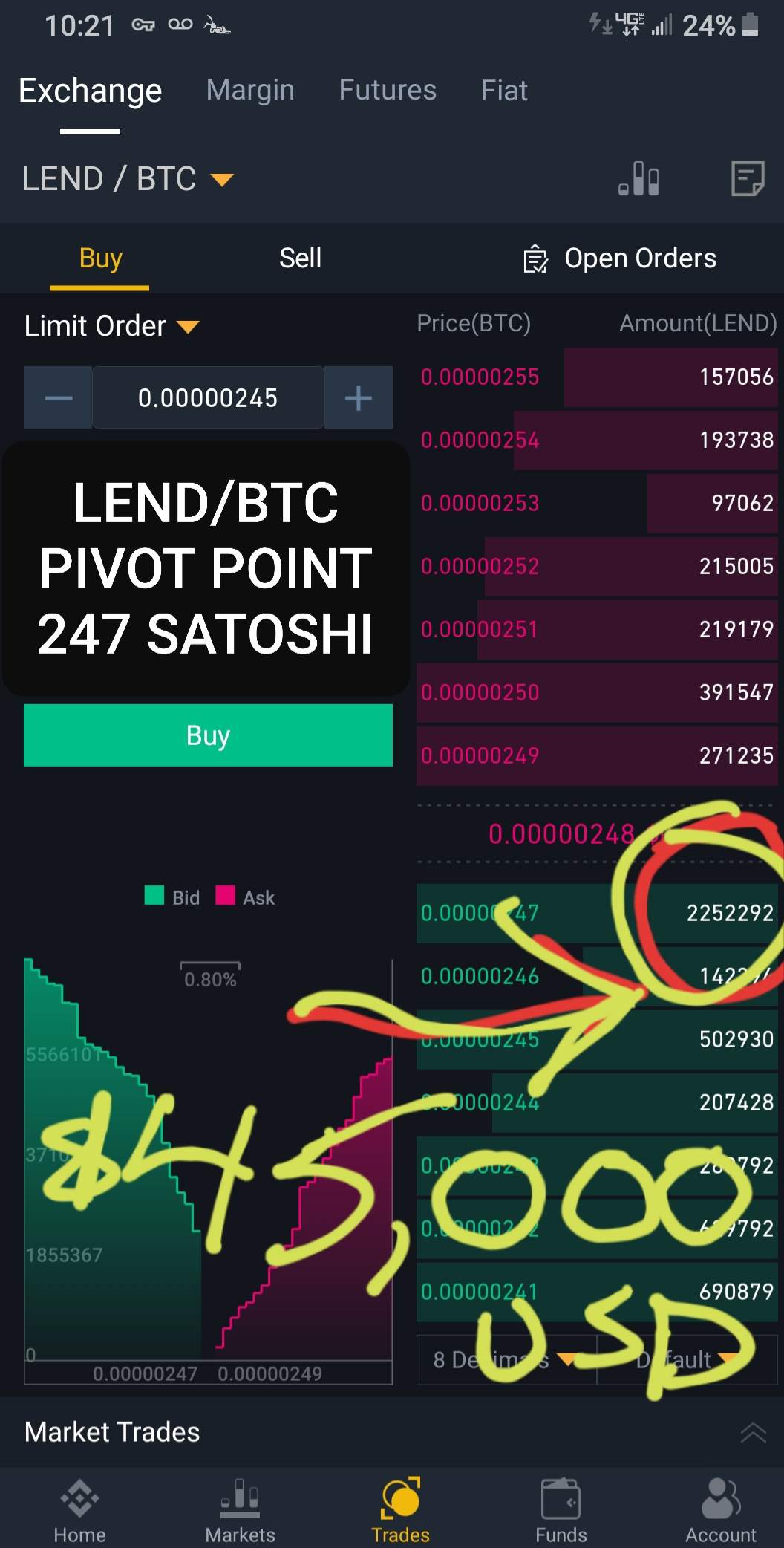Edit the price field showing 0.00000245
Screen dimensions: 784x1548
(x=208, y=398)
